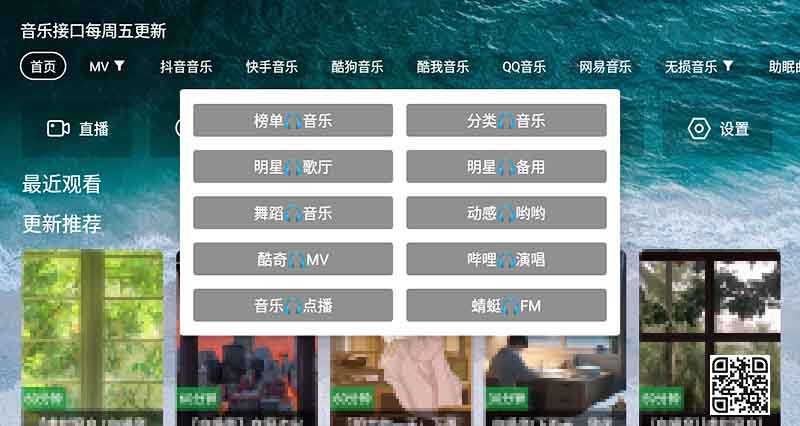Screen dimensions: 800x426
Task: Switch to 快手音乐 tab
Action: (x=272, y=67)
